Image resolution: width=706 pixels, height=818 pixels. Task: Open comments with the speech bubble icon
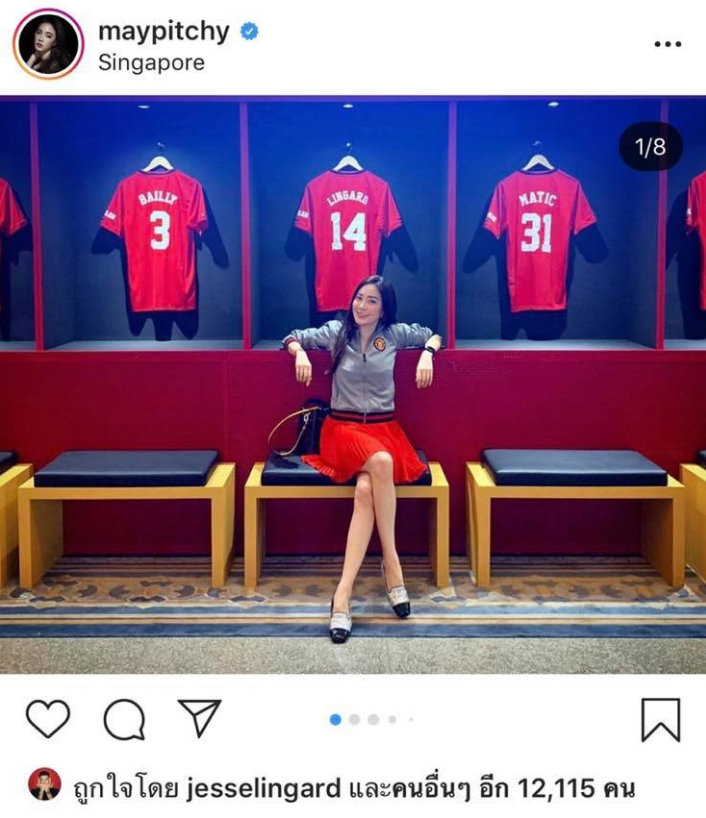pyautogui.click(x=124, y=719)
